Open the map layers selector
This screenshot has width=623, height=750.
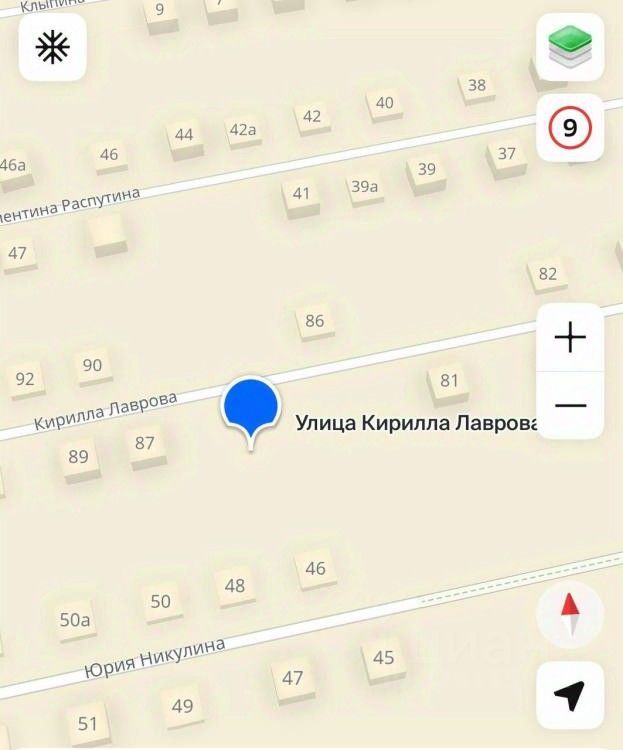[570, 47]
